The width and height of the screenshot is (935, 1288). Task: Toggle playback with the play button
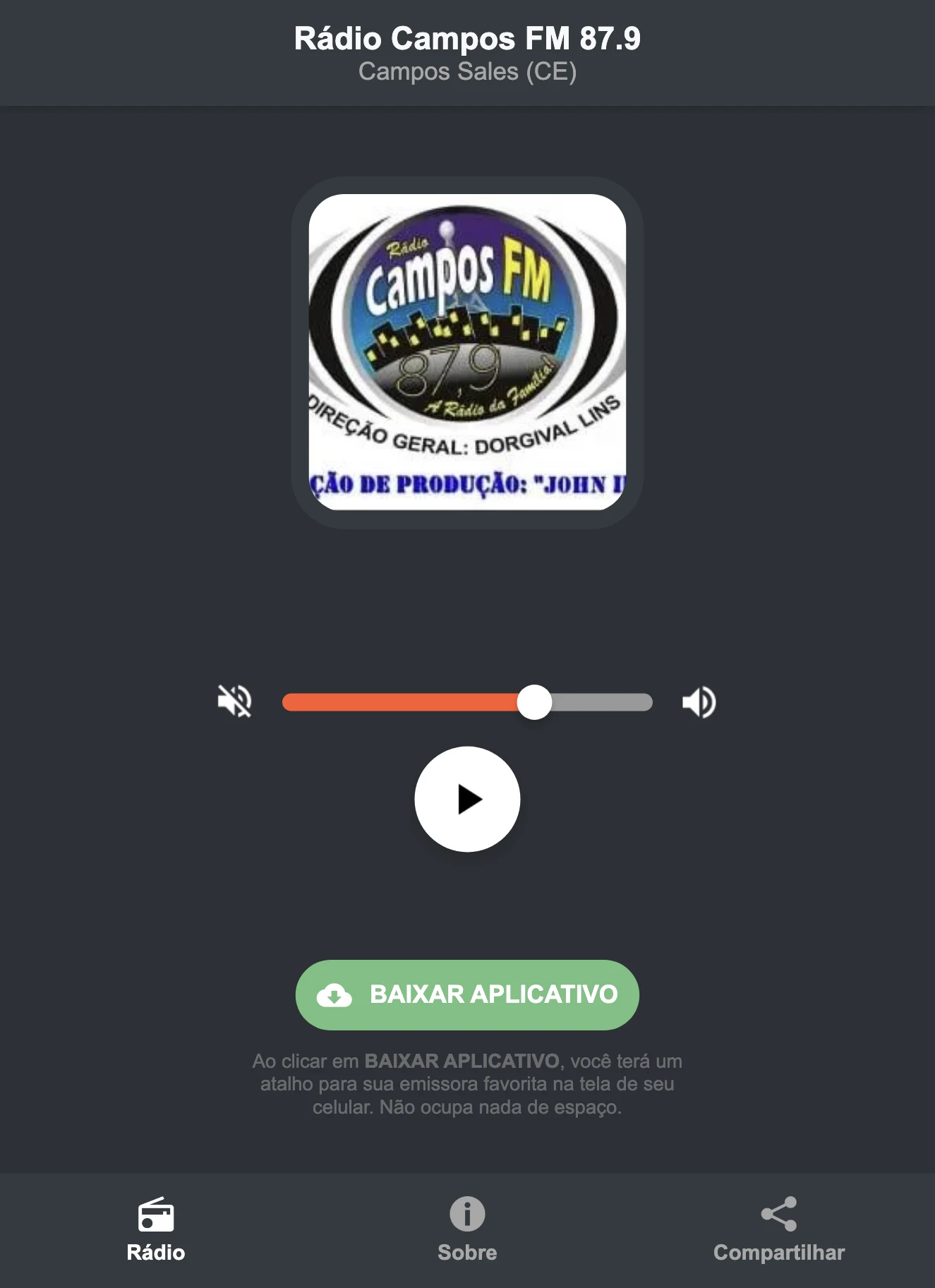point(468,798)
